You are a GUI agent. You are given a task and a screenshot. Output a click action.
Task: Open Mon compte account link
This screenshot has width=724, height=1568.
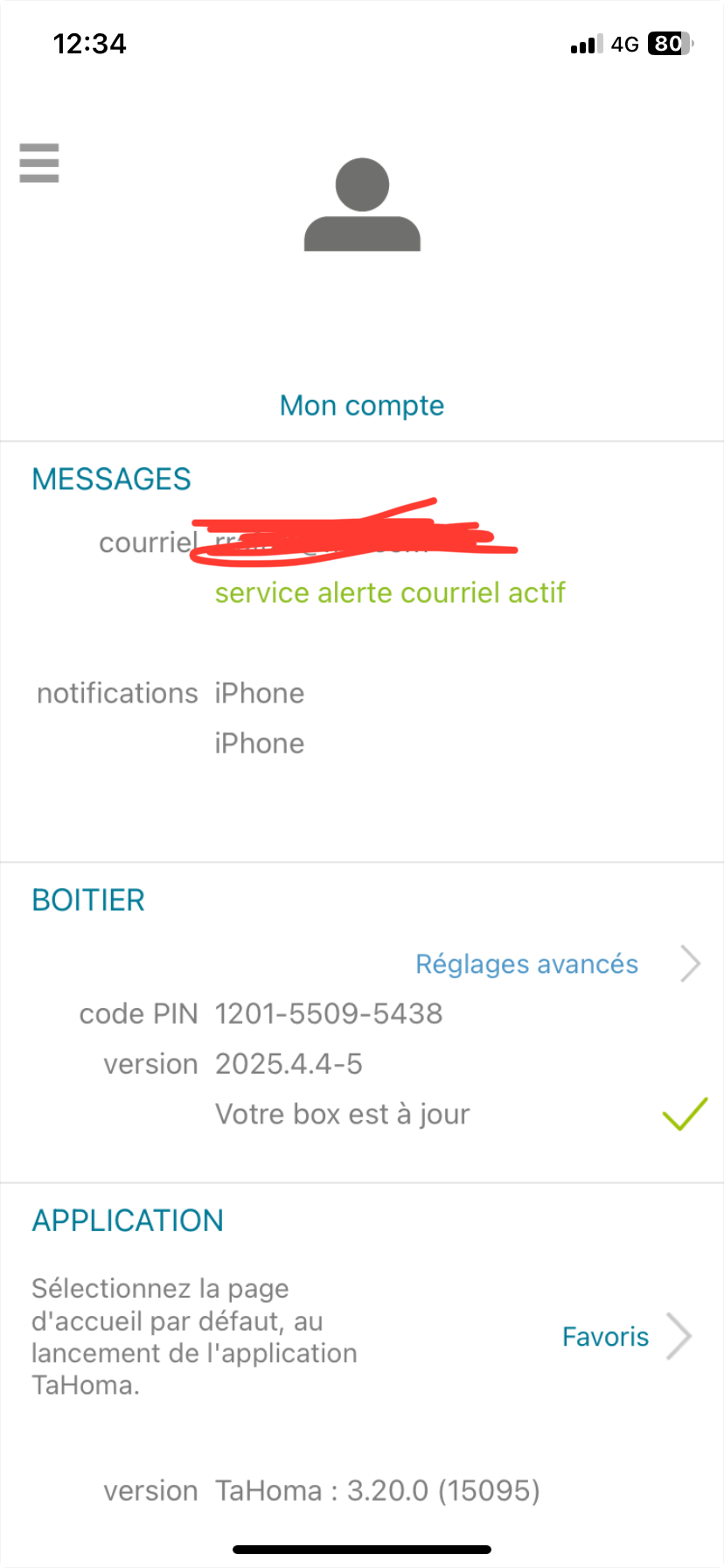(361, 406)
